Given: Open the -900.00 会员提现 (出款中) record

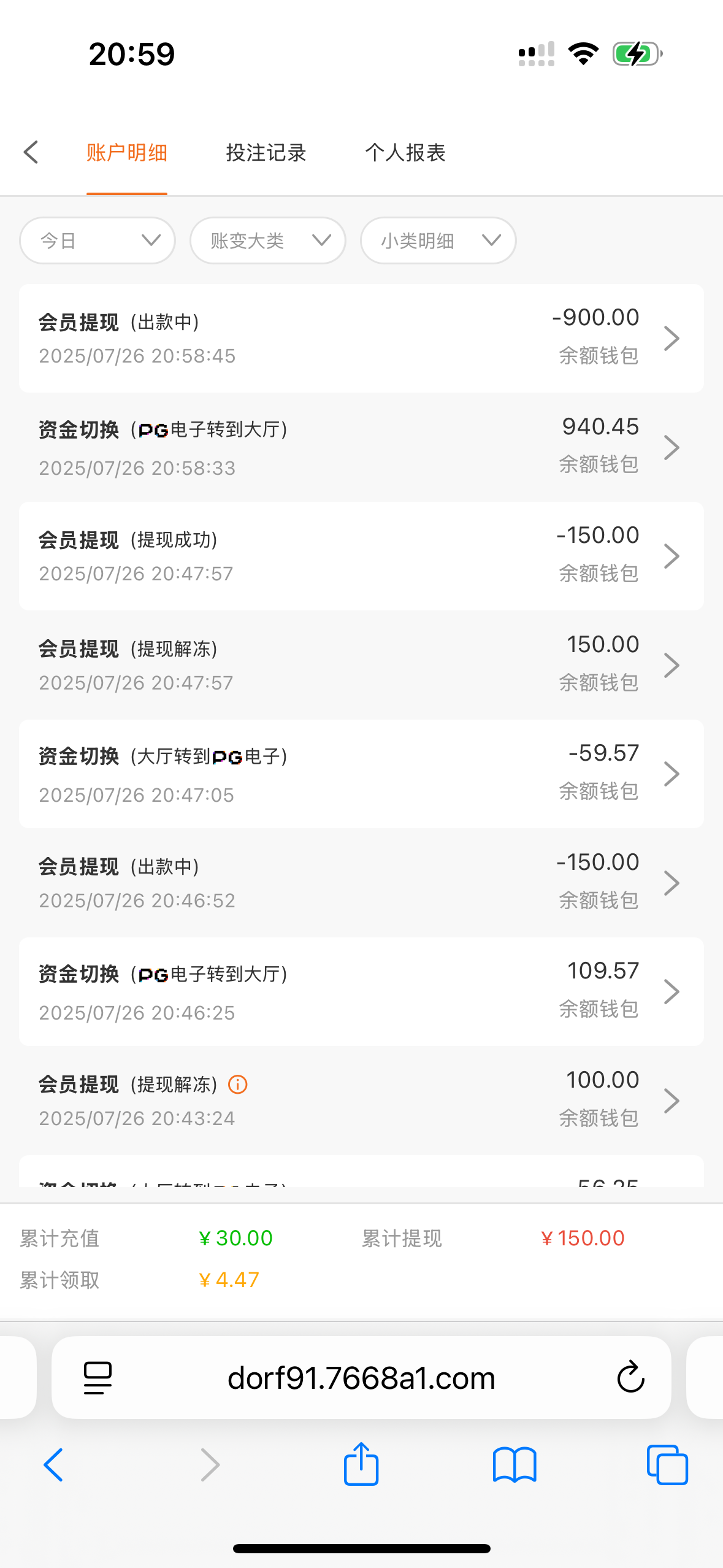Looking at the screenshot, I should coord(361,338).
